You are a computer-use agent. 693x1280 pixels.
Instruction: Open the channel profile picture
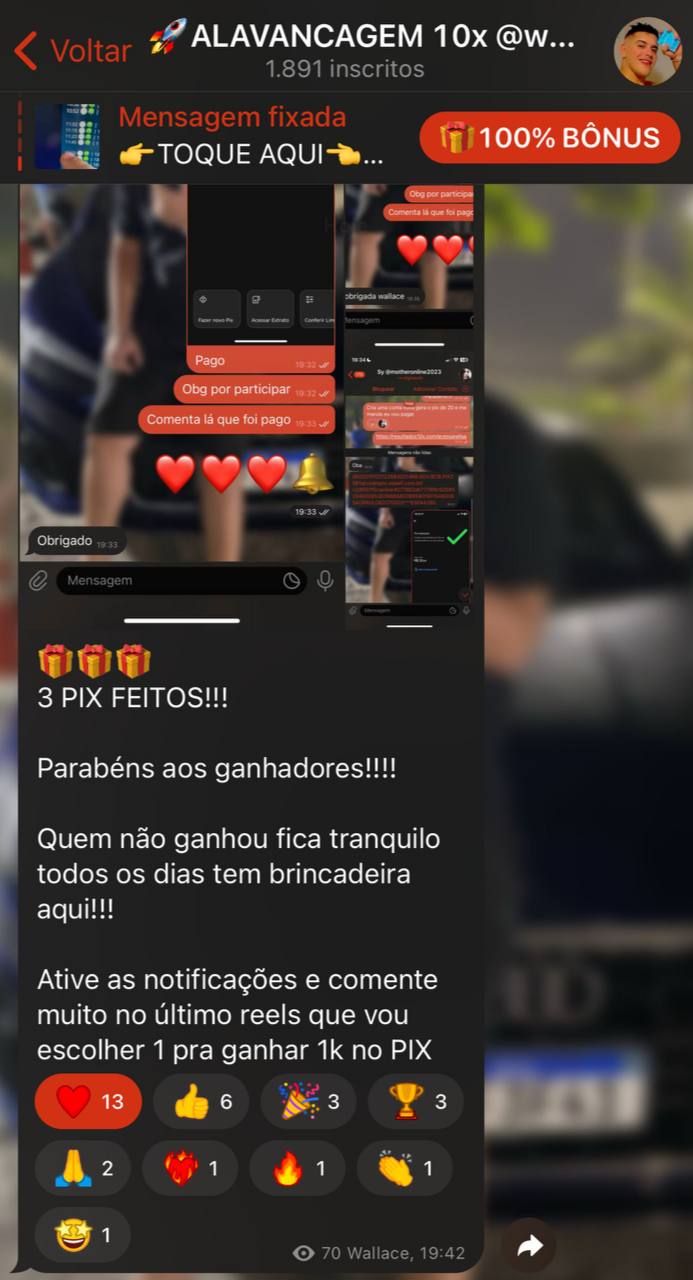[647, 50]
